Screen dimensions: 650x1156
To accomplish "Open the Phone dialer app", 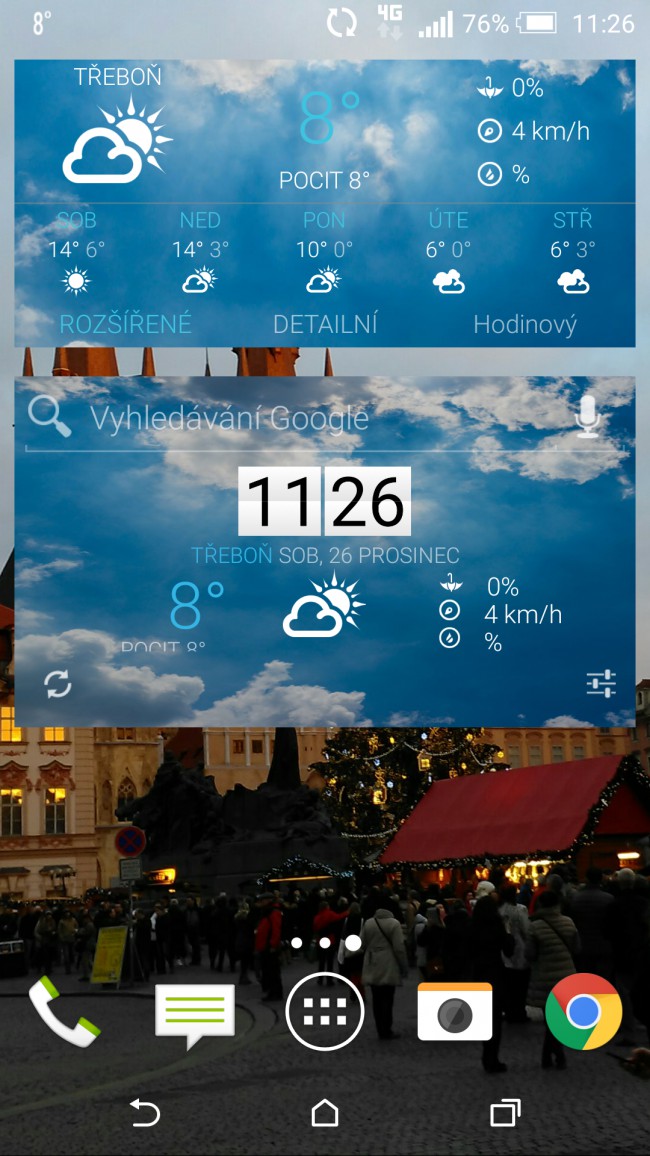I will point(64,1012).
